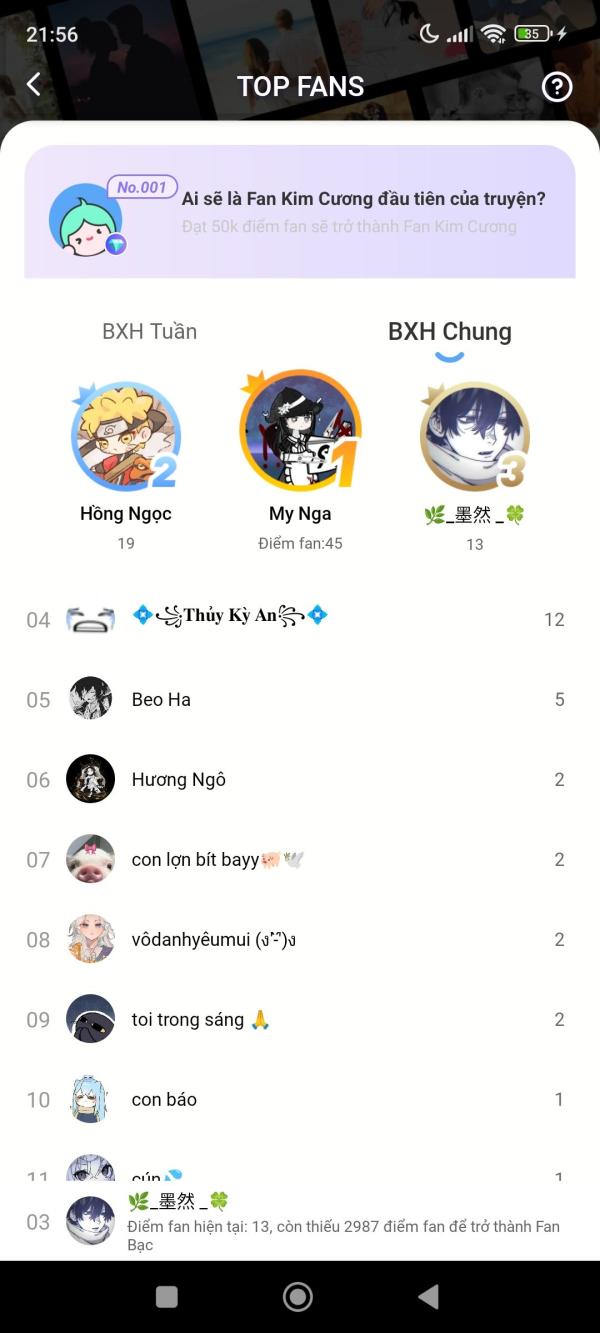This screenshot has height=1333, width=600.
Task: Select vôdanhyêumui in the ranking
Action: 300,939
